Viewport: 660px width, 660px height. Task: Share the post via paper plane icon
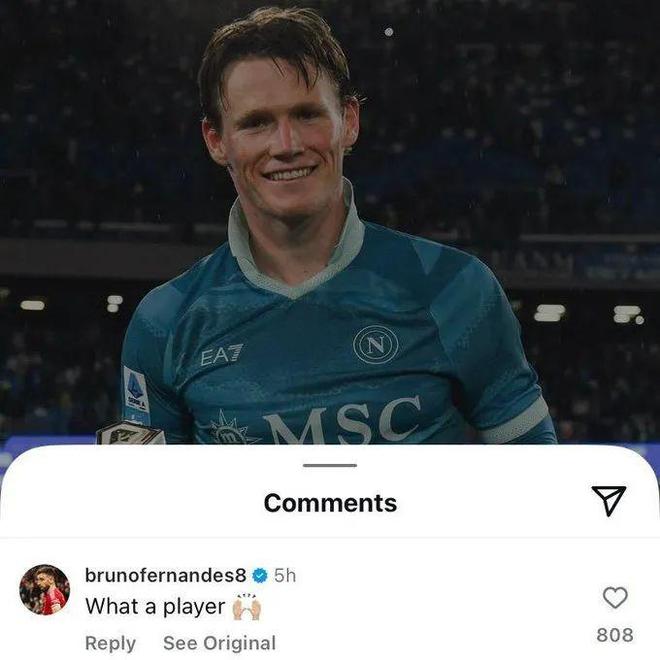(608, 501)
